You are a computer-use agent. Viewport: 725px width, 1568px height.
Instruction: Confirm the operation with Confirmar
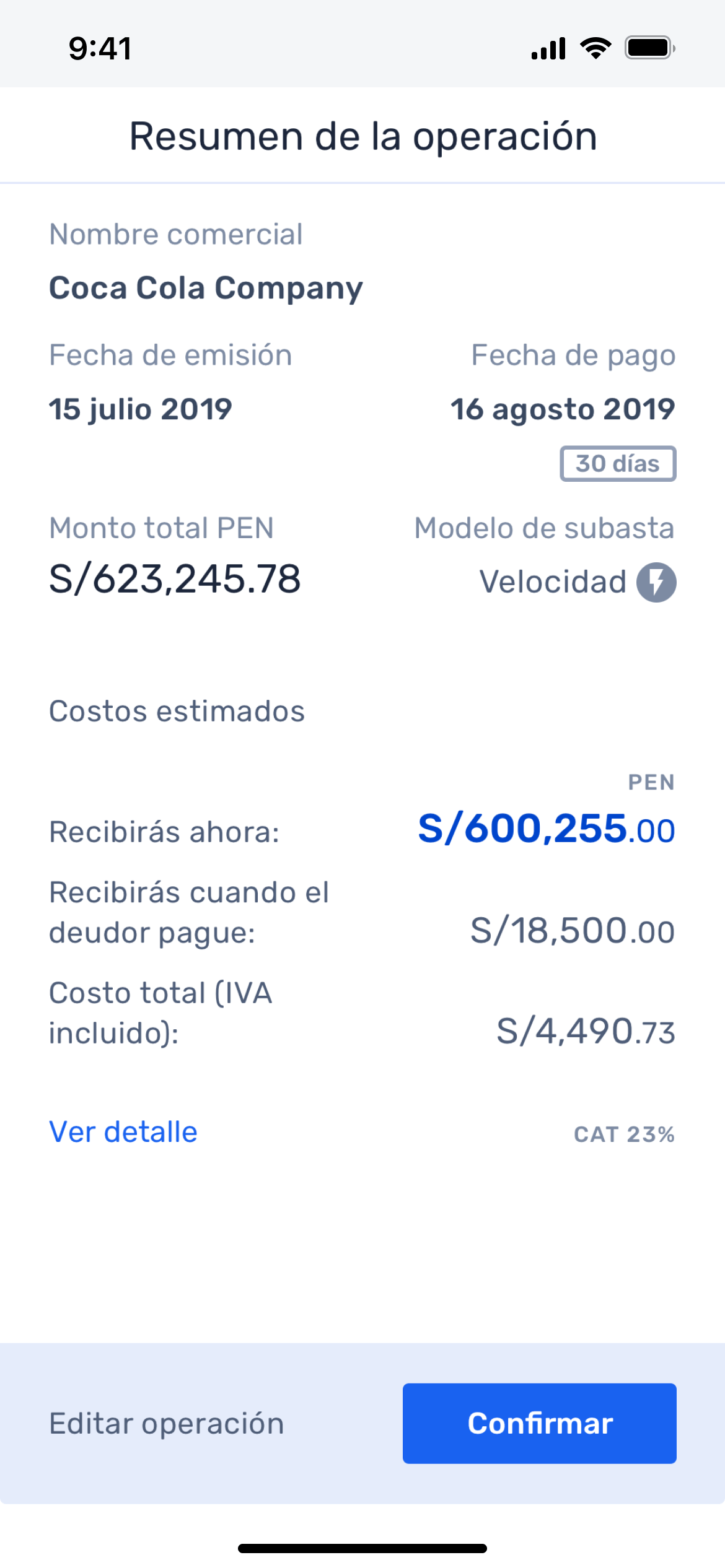click(x=539, y=1423)
